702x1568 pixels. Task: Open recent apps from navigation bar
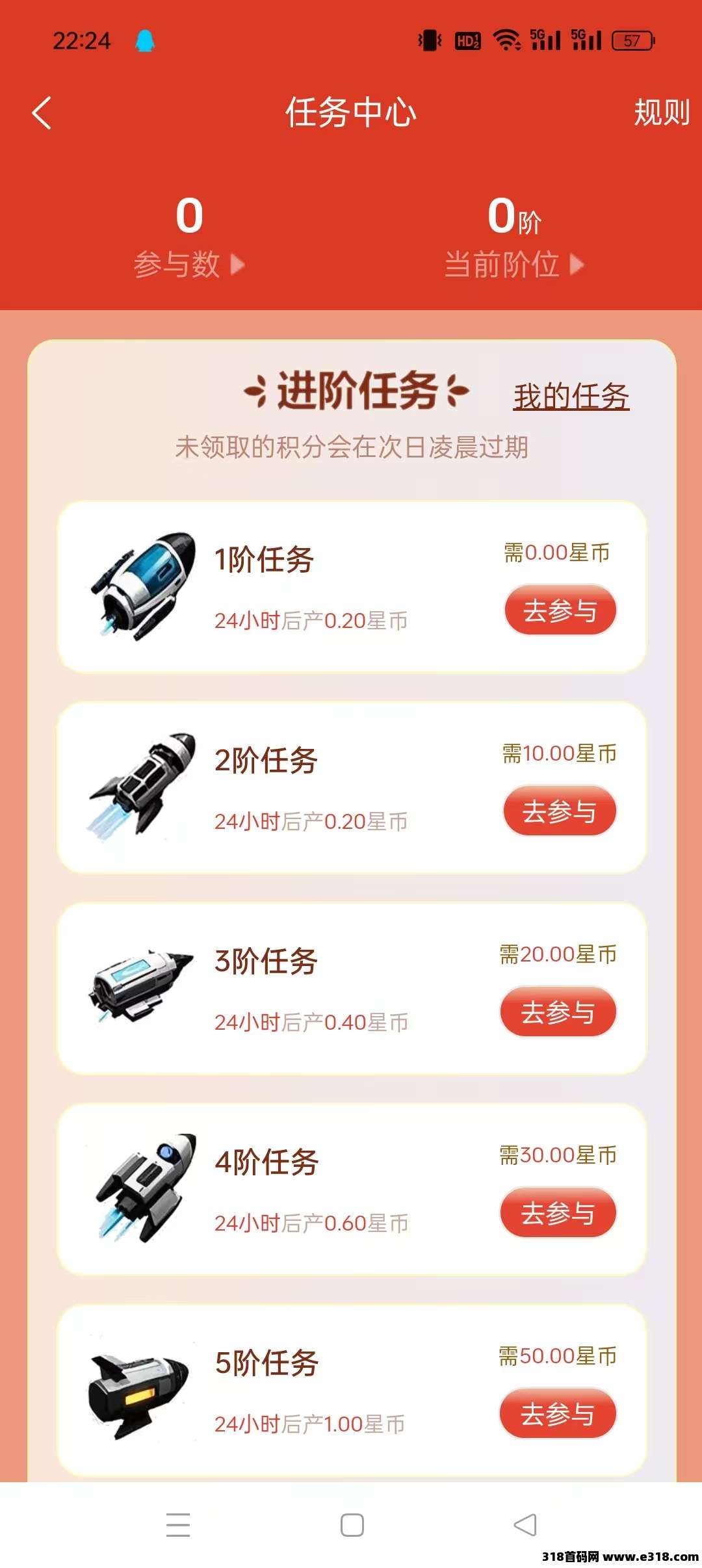[x=177, y=1525]
